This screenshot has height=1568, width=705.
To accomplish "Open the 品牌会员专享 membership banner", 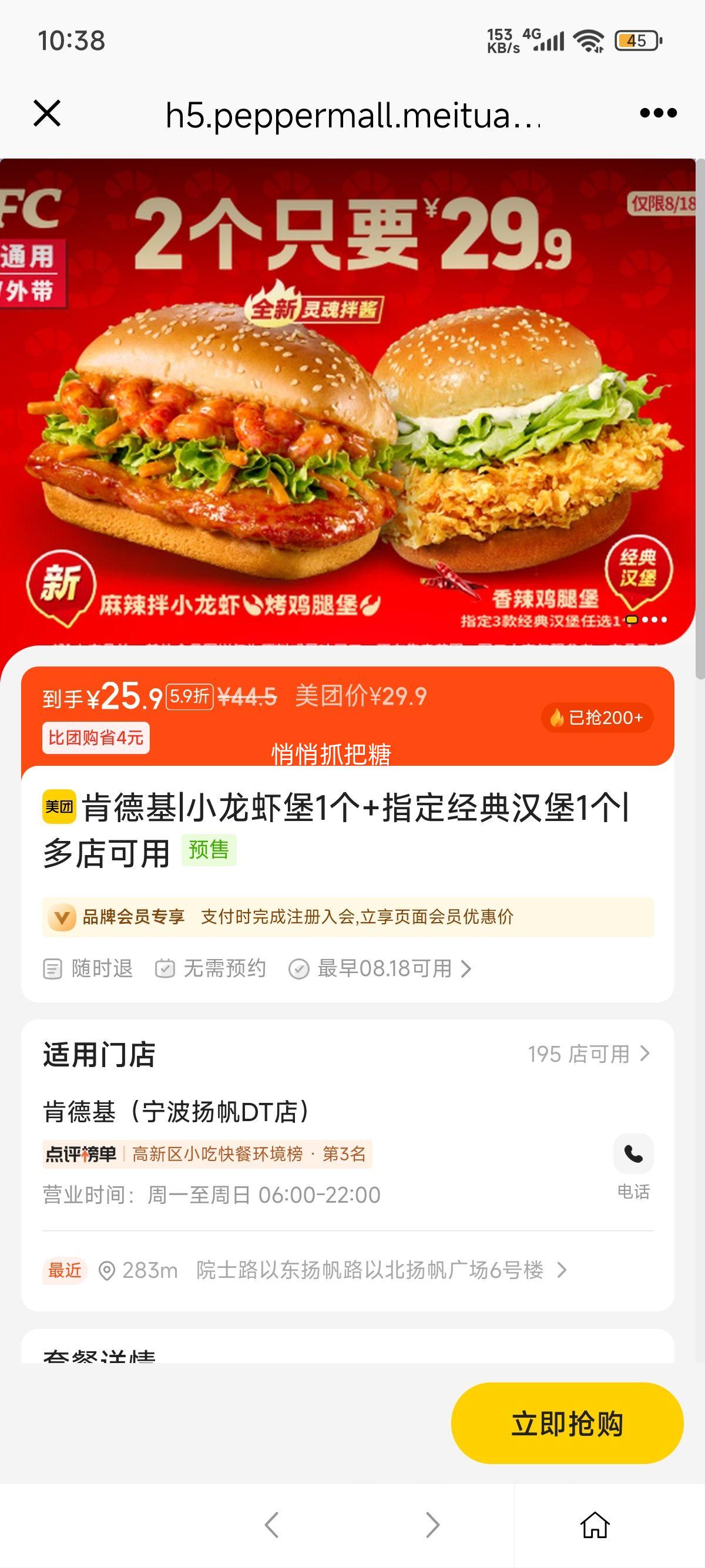I will [x=348, y=917].
